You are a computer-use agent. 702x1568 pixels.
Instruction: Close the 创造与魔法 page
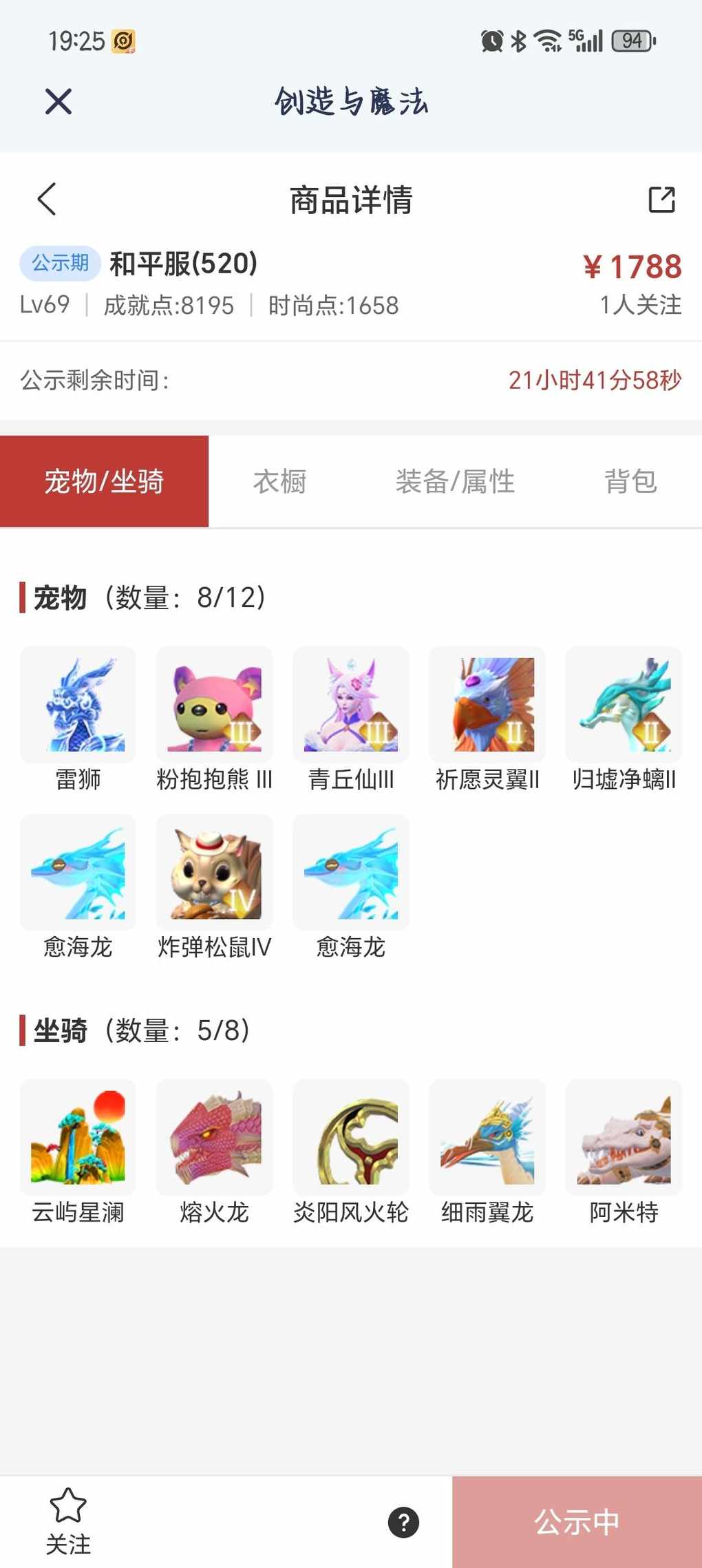click(x=58, y=102)
